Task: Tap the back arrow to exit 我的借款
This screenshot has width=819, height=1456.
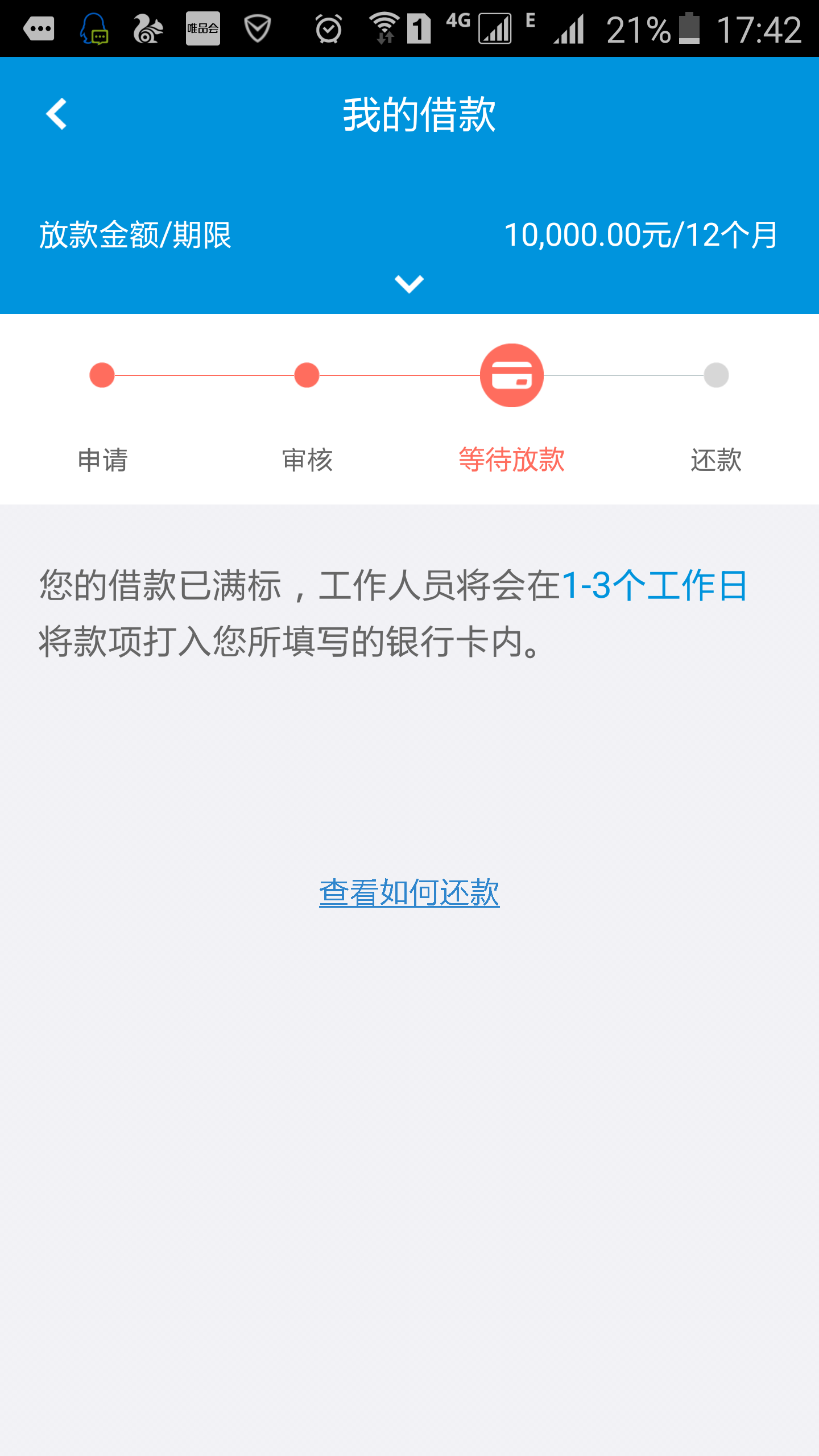Action: coord(57,115)
